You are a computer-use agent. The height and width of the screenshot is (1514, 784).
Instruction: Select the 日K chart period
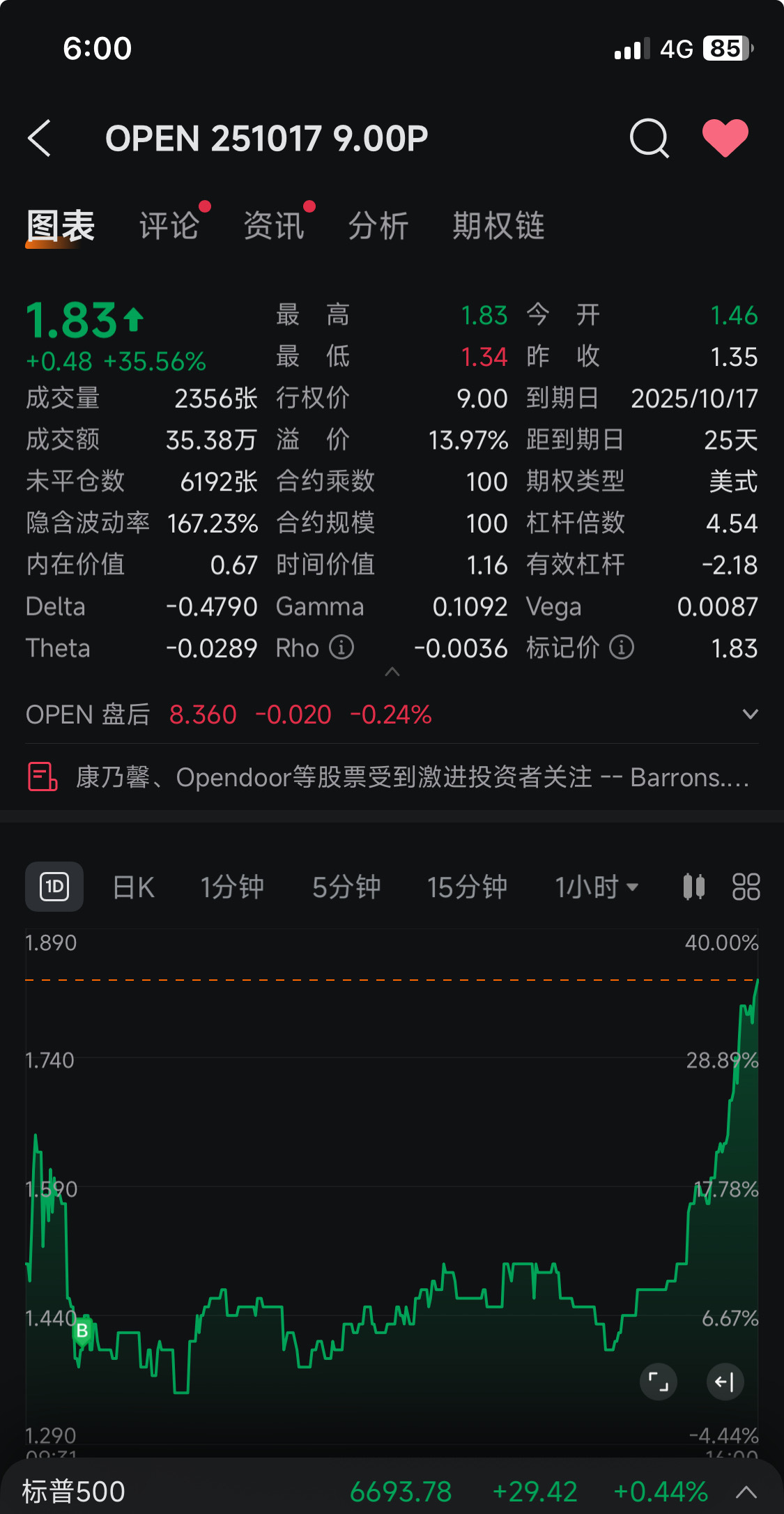tap(134, 887)
